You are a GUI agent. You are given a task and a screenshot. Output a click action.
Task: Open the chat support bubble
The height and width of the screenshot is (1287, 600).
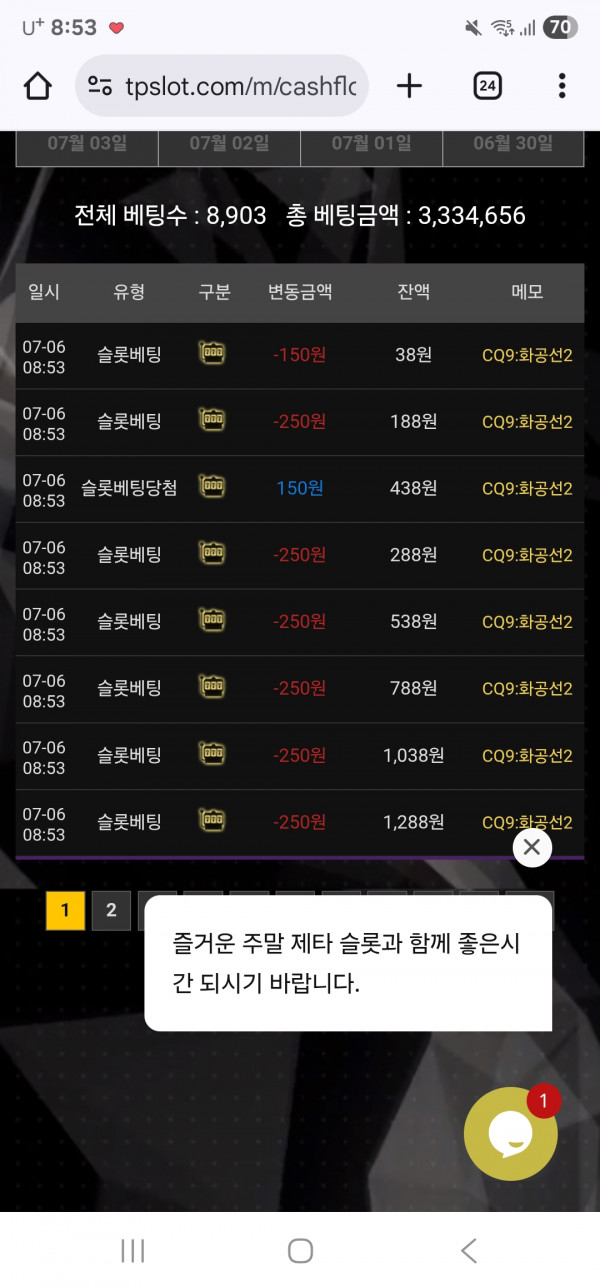pos(511,1134)
